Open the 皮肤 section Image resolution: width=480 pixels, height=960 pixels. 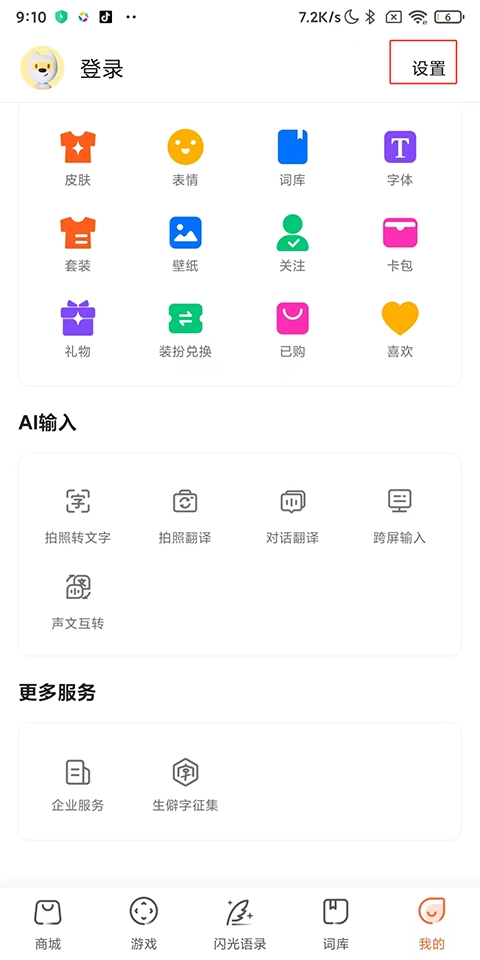pos(78,159)
